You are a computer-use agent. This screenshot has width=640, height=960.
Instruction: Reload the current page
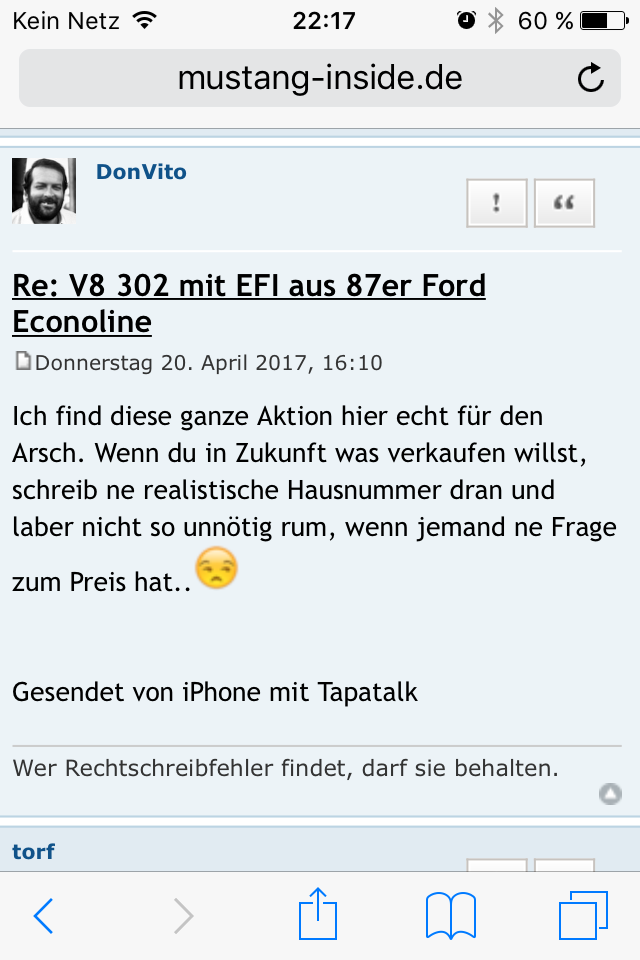591,78
